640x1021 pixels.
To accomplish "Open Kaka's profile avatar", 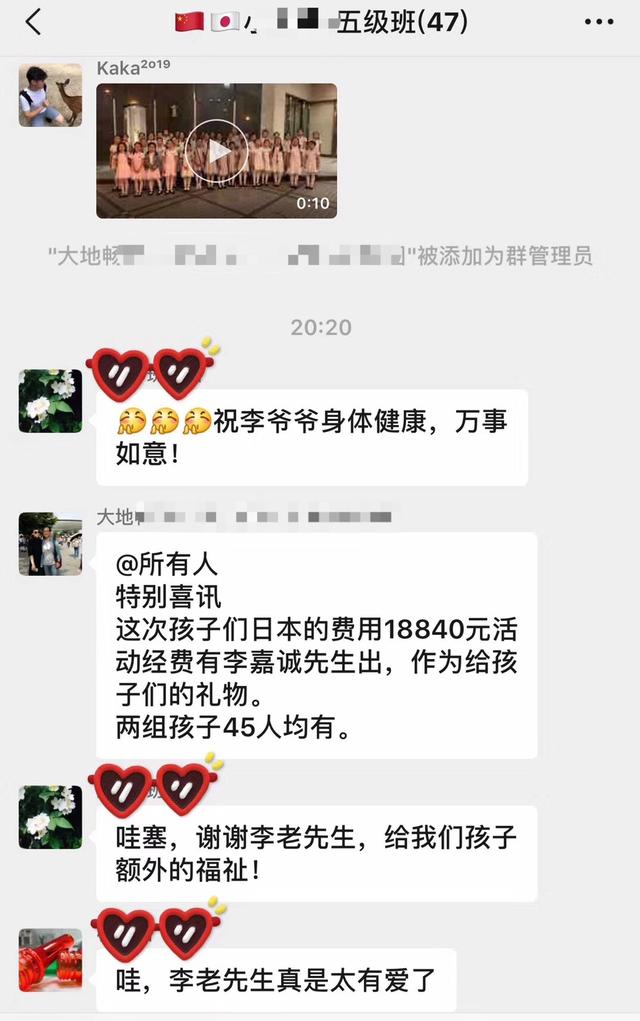I will 50,95.
